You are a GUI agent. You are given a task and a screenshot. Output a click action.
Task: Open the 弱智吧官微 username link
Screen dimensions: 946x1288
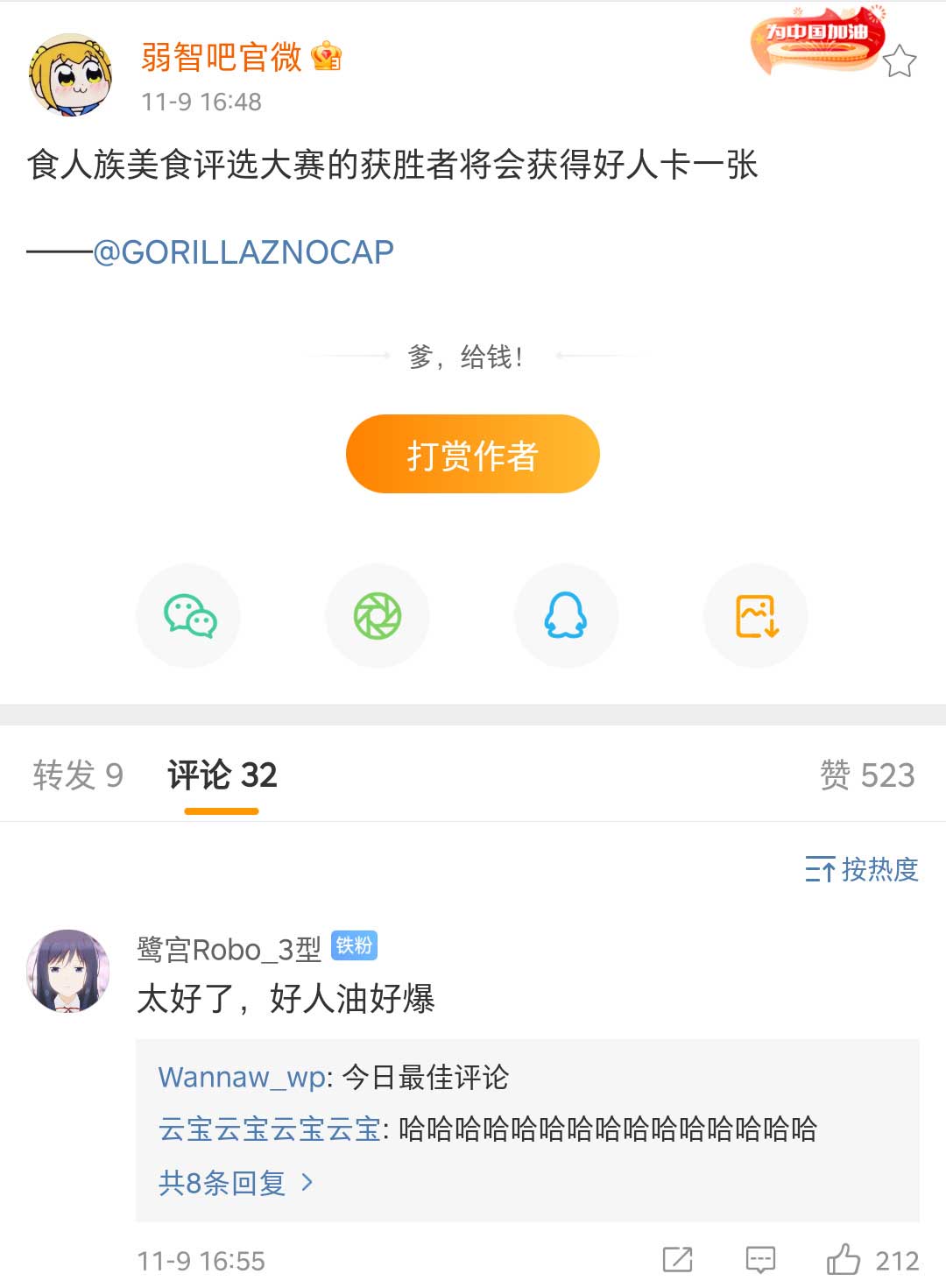point(221,58)
